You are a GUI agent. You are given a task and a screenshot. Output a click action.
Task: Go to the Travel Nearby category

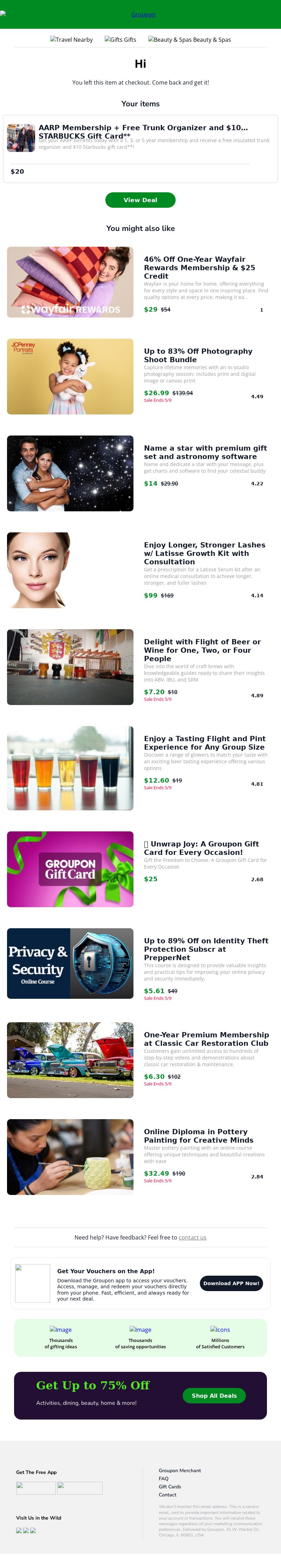[71, 40]
